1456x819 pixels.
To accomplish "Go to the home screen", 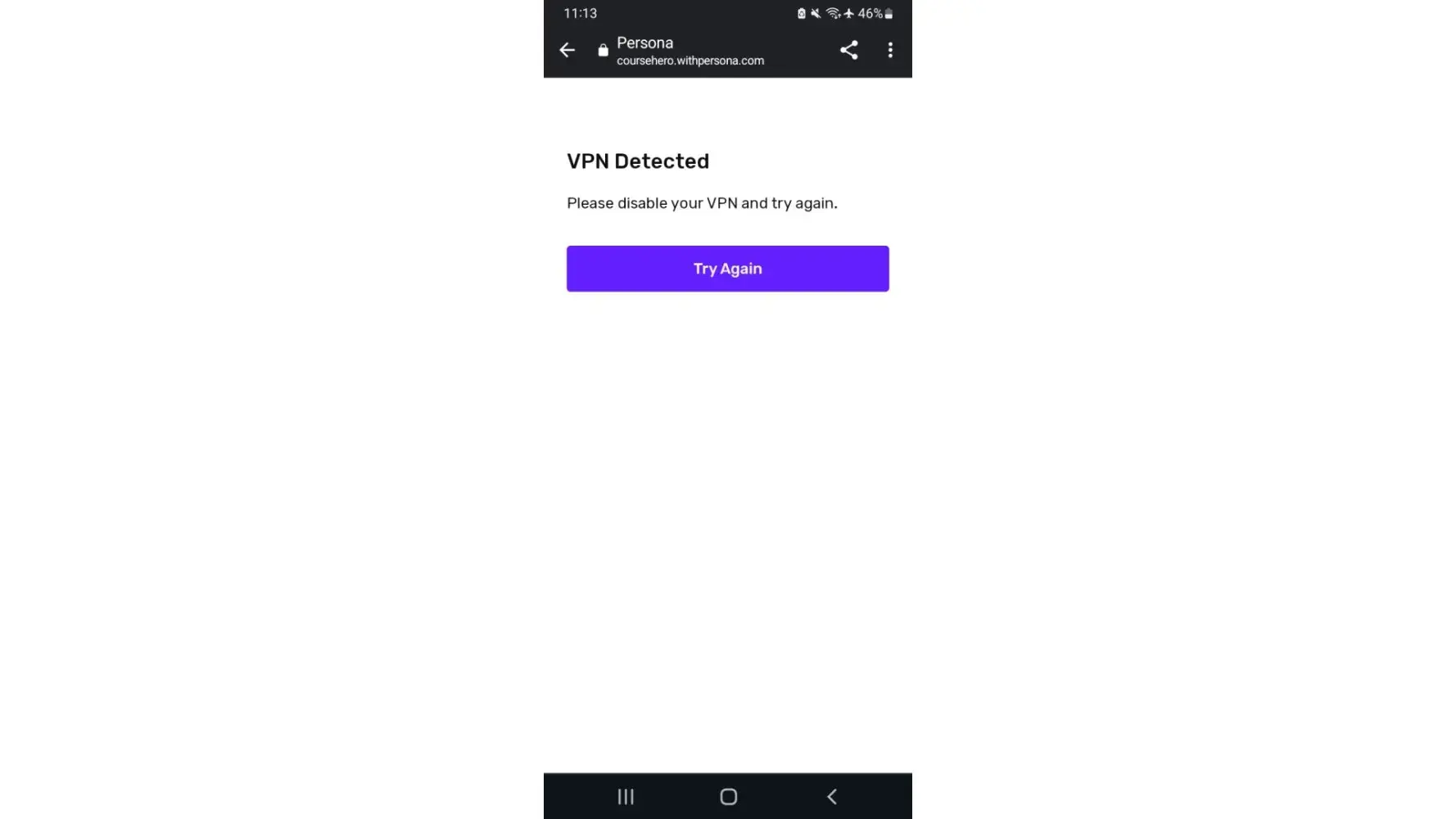I will click(x=728, y=796).
